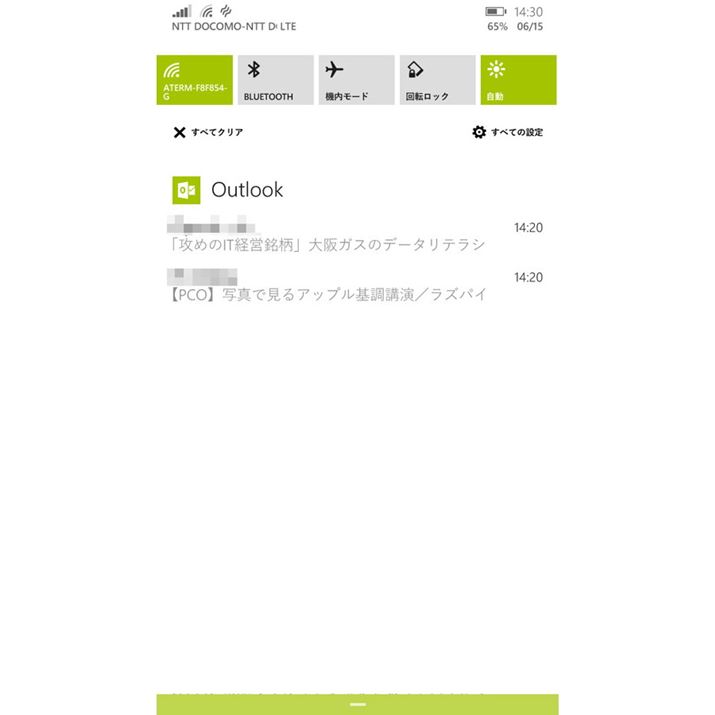Turn on Bluetooth quick action
The image size is (715, 715).
[275, 80]
